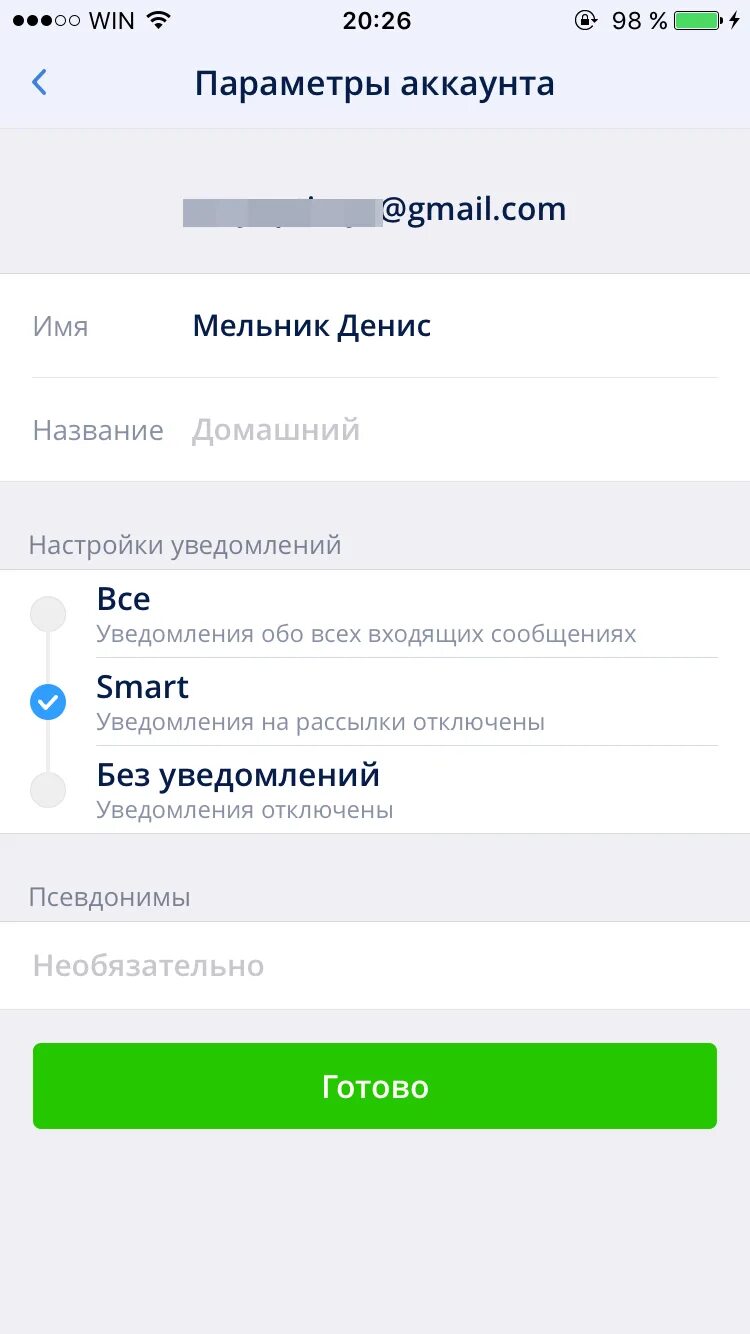The image size is (750, 1334).
Task: Choose the Smart notifications option
Action: click(x=375, y=702)
